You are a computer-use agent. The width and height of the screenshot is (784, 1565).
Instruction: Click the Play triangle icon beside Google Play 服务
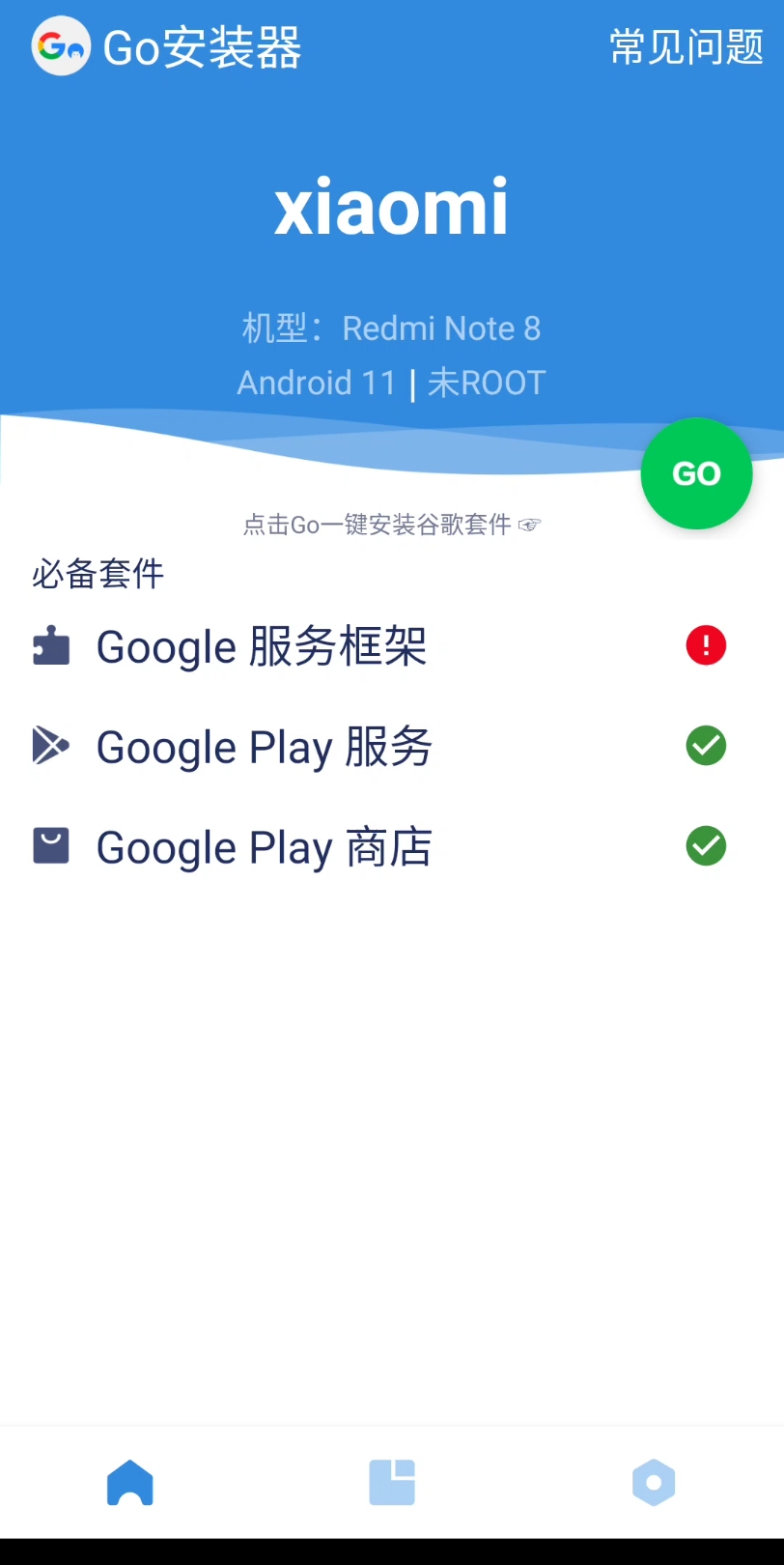pyautogui.click(x=51, y=746)
